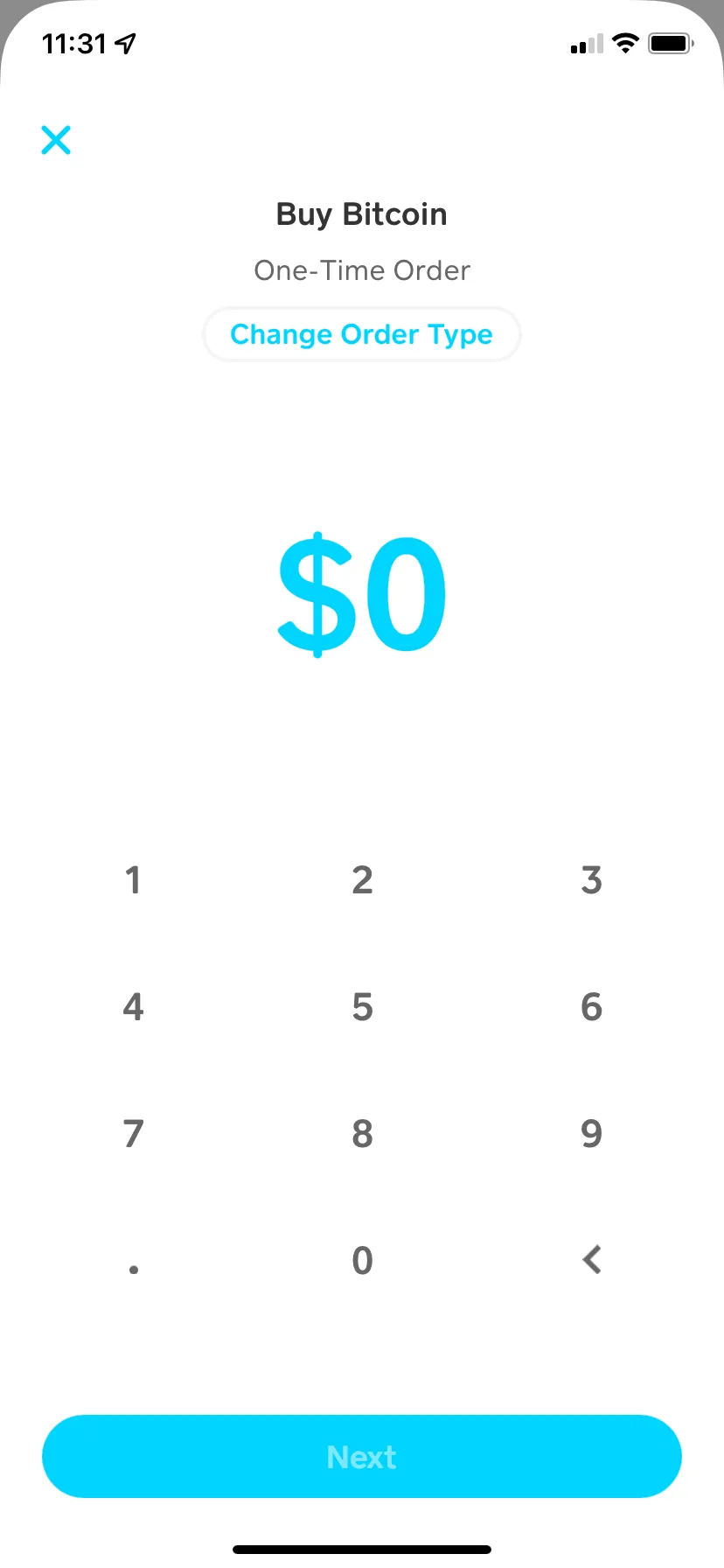Tap the 0 key on keypad
Image resolution: width=724 pixels, height=1568 pixels.
(362, 1261)
